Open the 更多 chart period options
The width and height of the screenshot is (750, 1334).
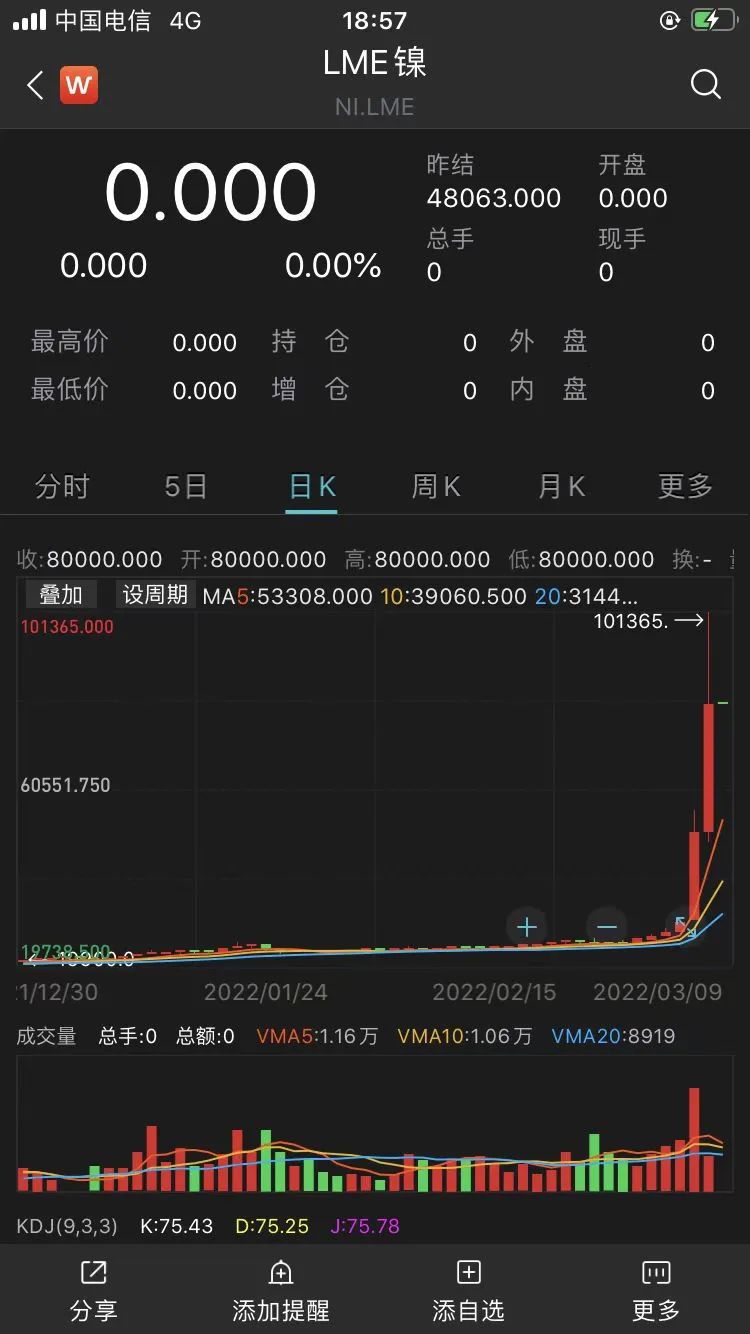click(685, 487)
